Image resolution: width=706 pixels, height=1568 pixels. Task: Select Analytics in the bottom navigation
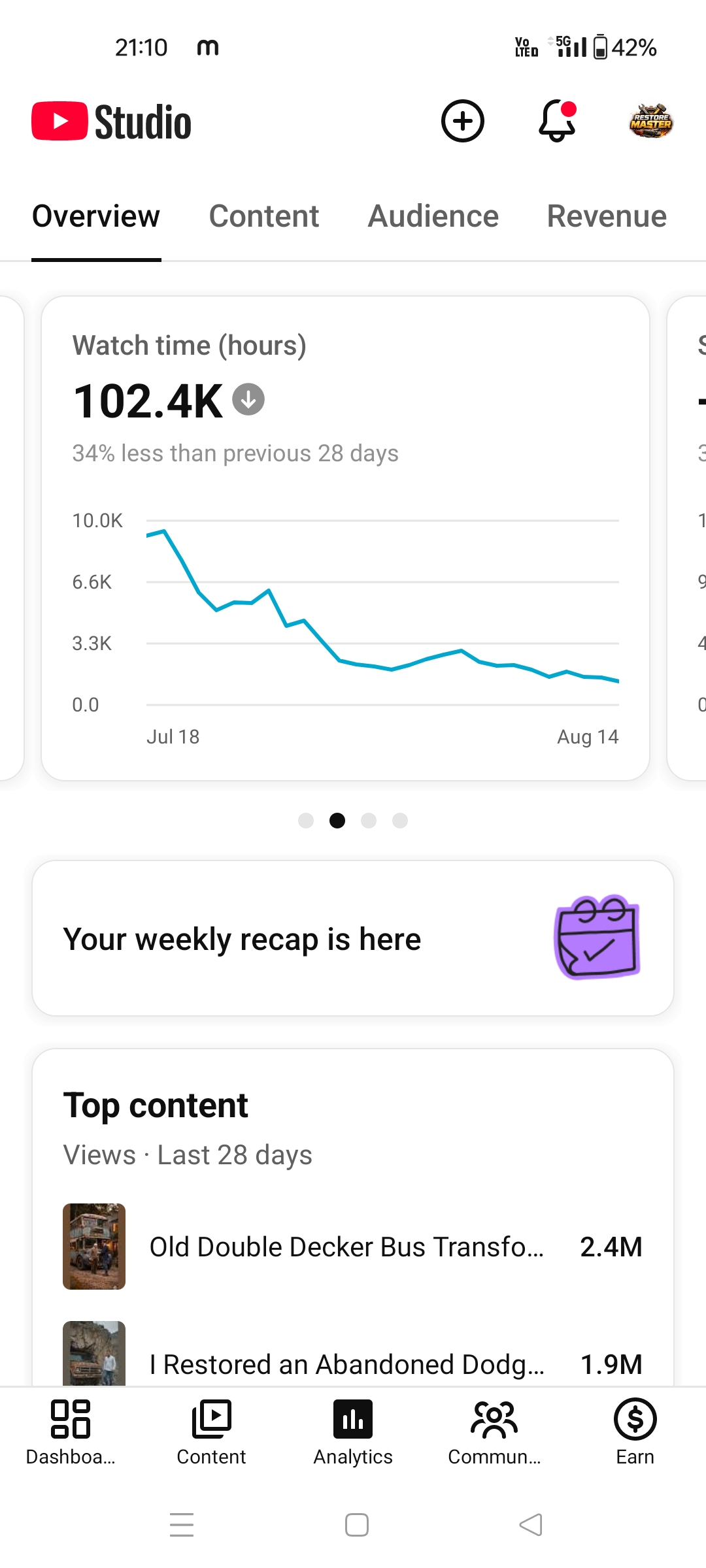[x=353, y=1432]
